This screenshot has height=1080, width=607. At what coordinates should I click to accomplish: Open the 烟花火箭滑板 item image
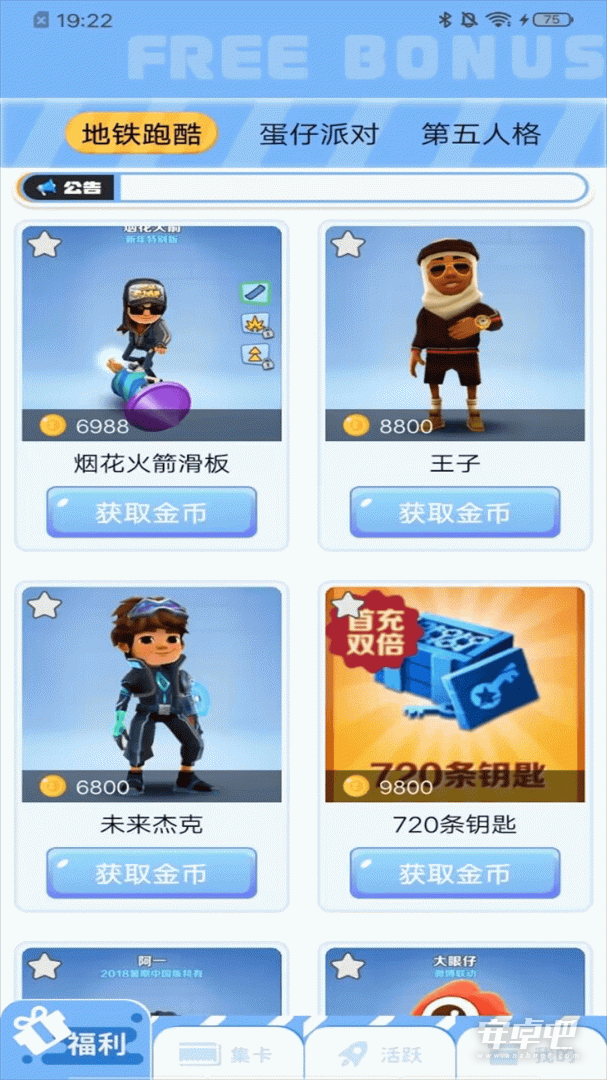152,333
